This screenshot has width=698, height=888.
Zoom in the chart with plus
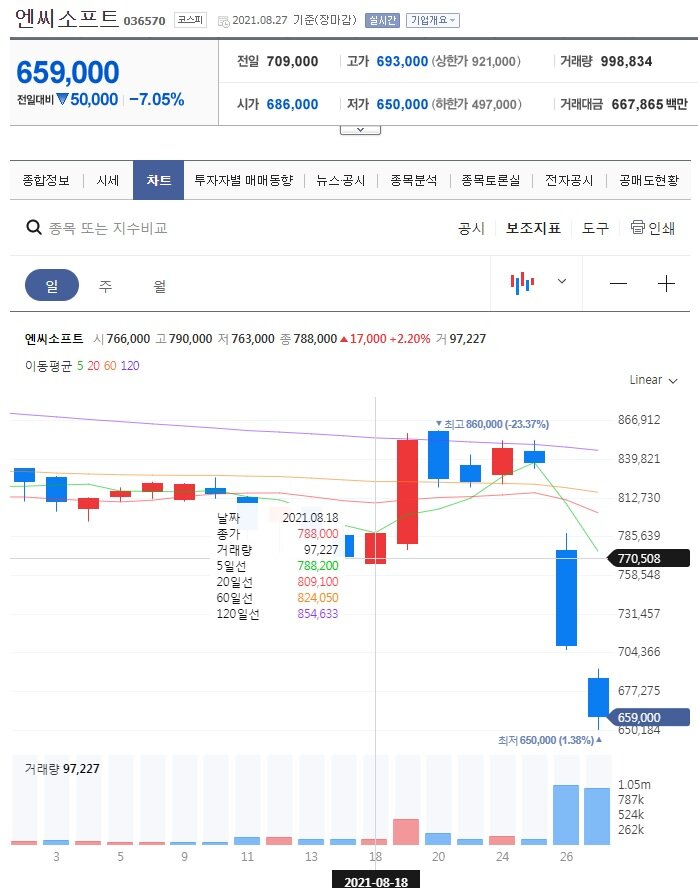tap(666, 284)
